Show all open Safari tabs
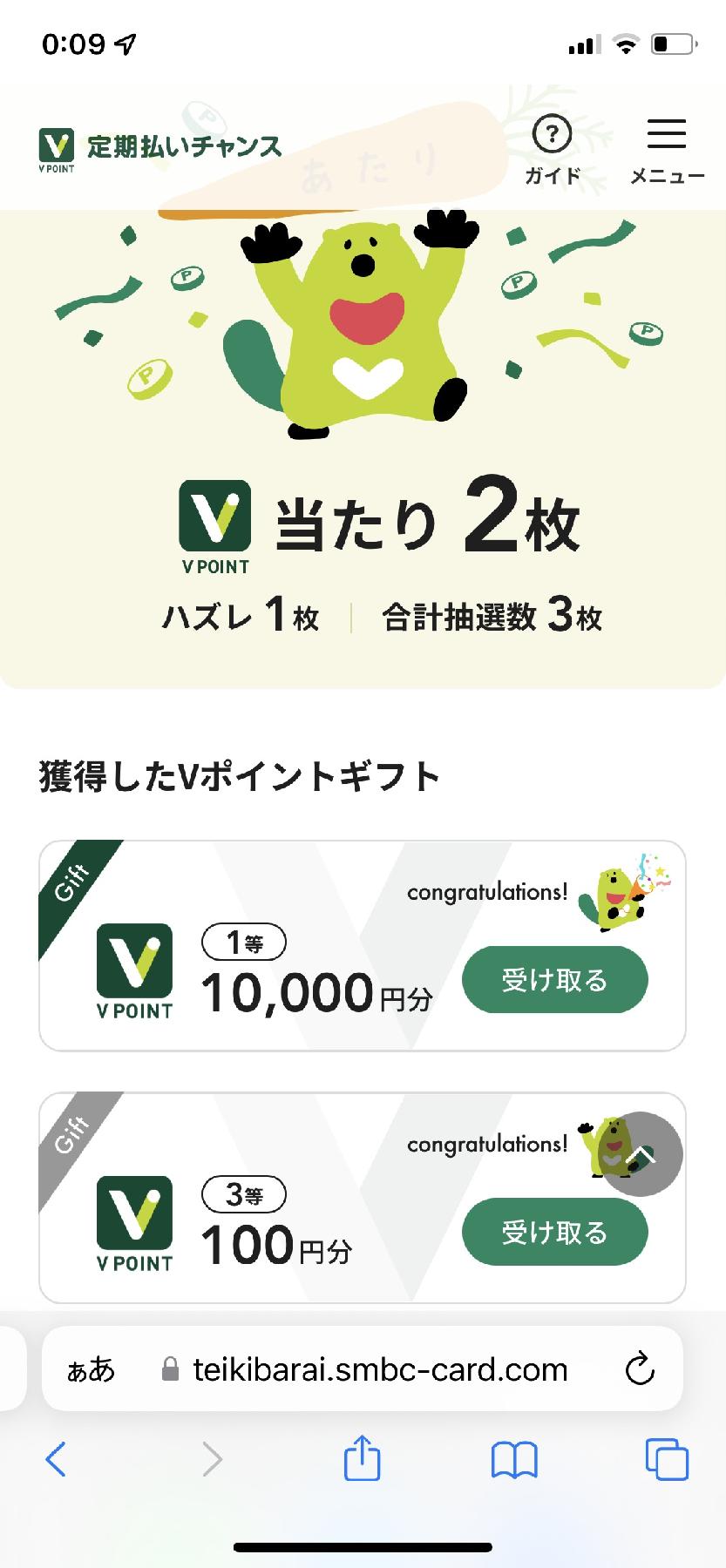The height and width of the screenshot is (1568, 726). click(667, 1458)
